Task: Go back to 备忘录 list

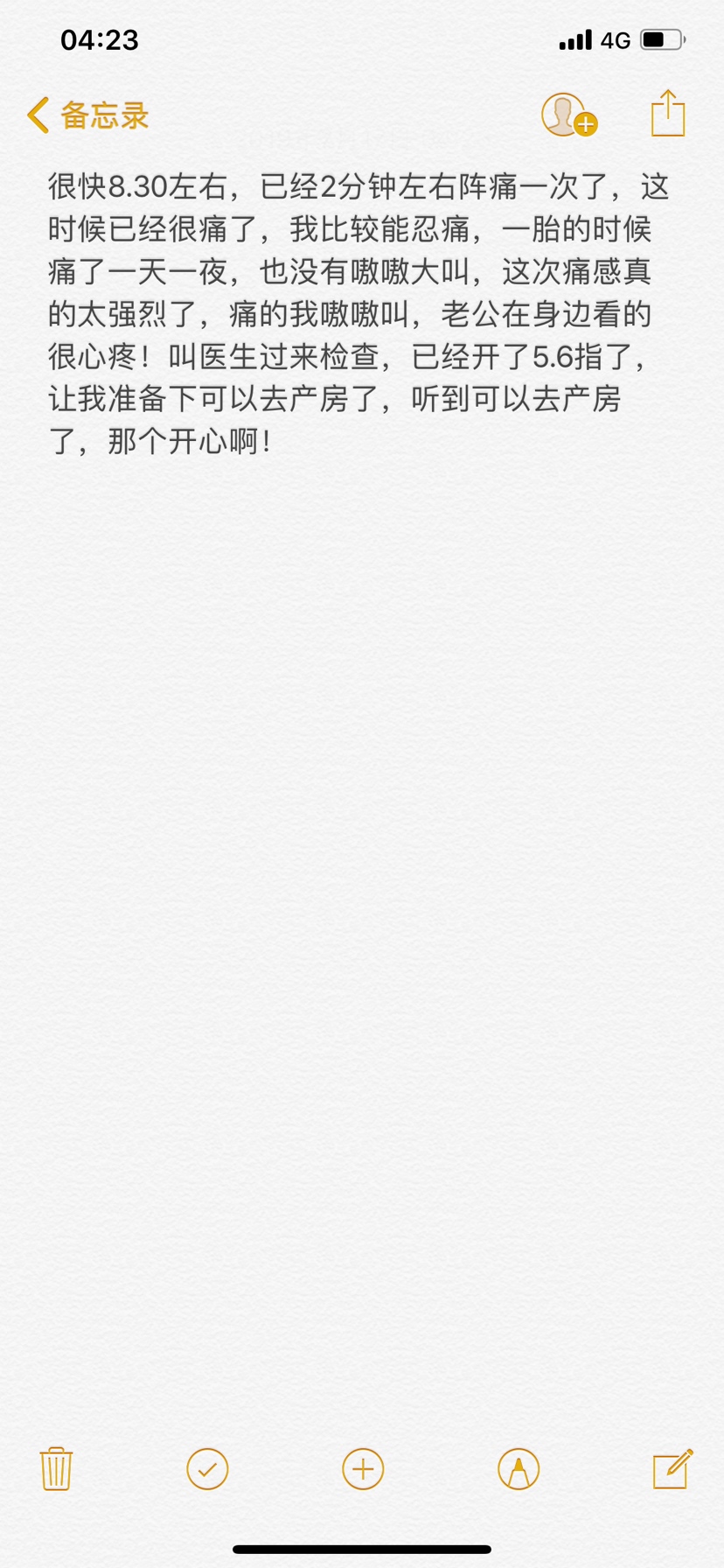Action: coord(87,115)
